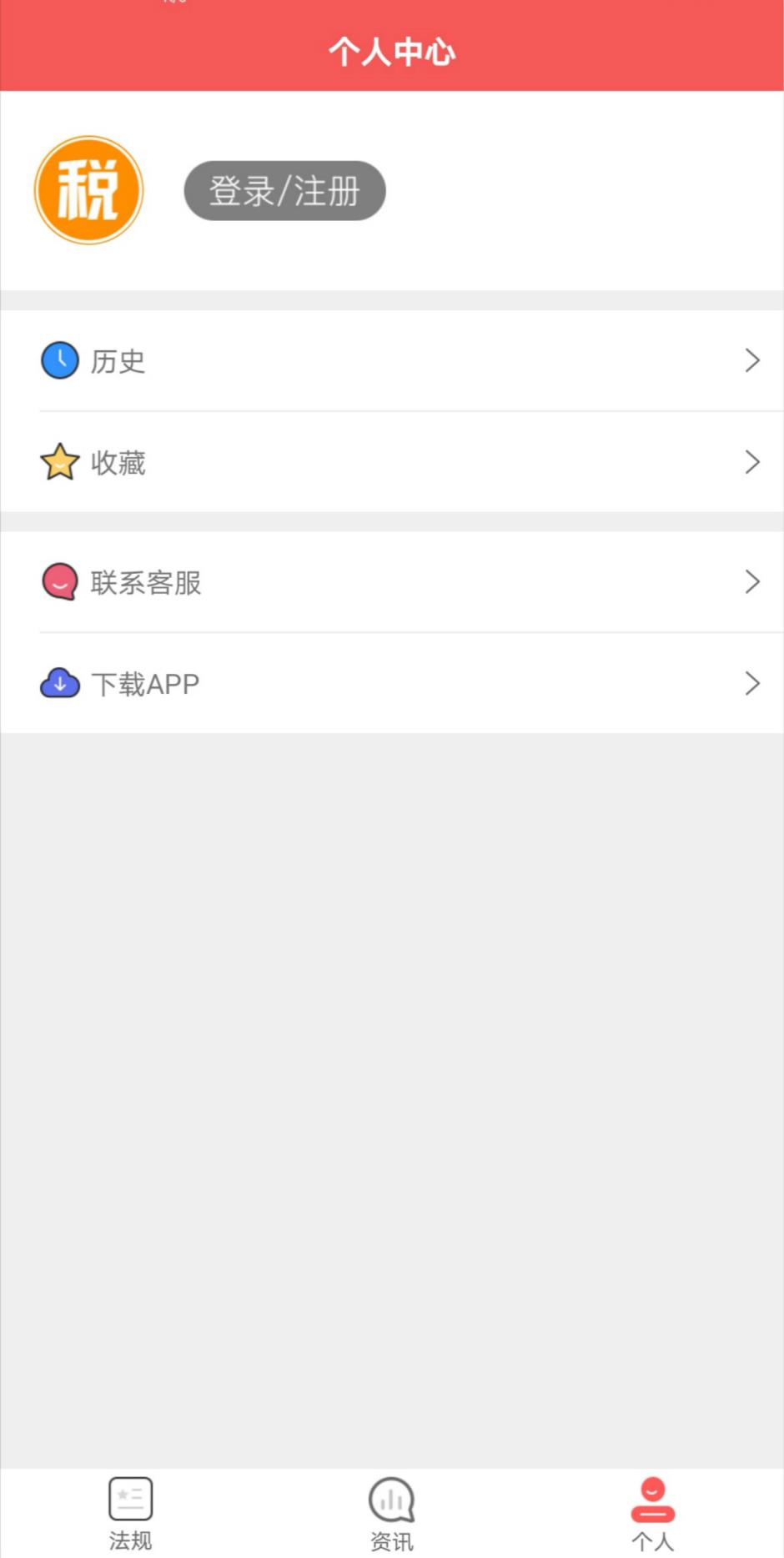Screen dimensions: 784x1558
Task: Open the 收藏 favorites entry
Action: (x=392, y=462)
